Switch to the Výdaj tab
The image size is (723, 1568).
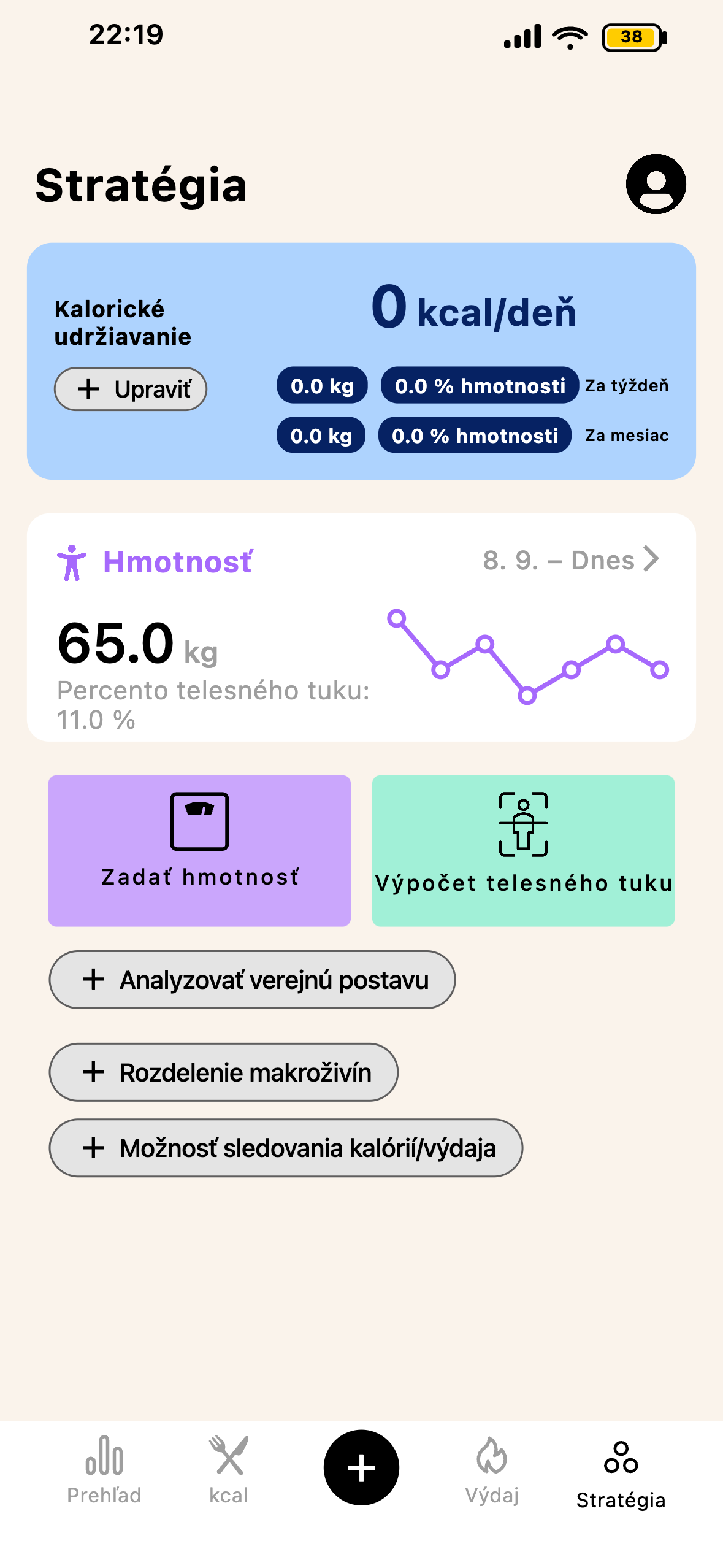(x=492, y=1469)
